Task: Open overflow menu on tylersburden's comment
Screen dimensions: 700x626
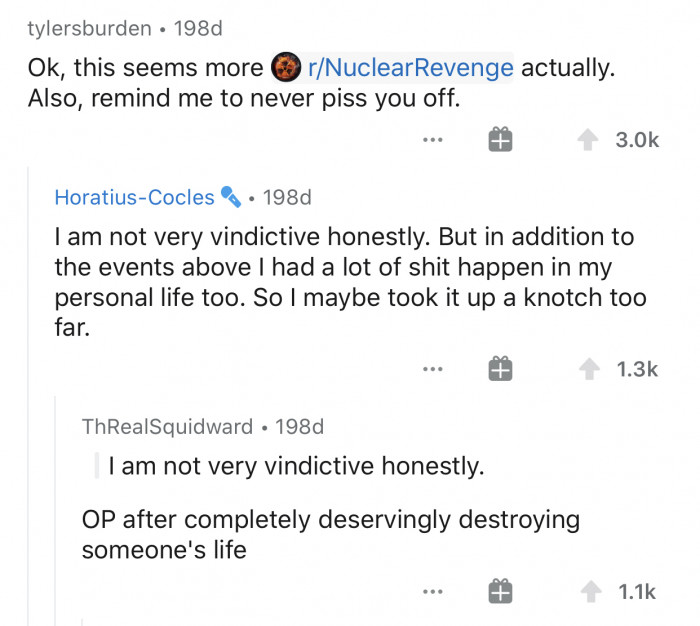Action: coord(433,140)
